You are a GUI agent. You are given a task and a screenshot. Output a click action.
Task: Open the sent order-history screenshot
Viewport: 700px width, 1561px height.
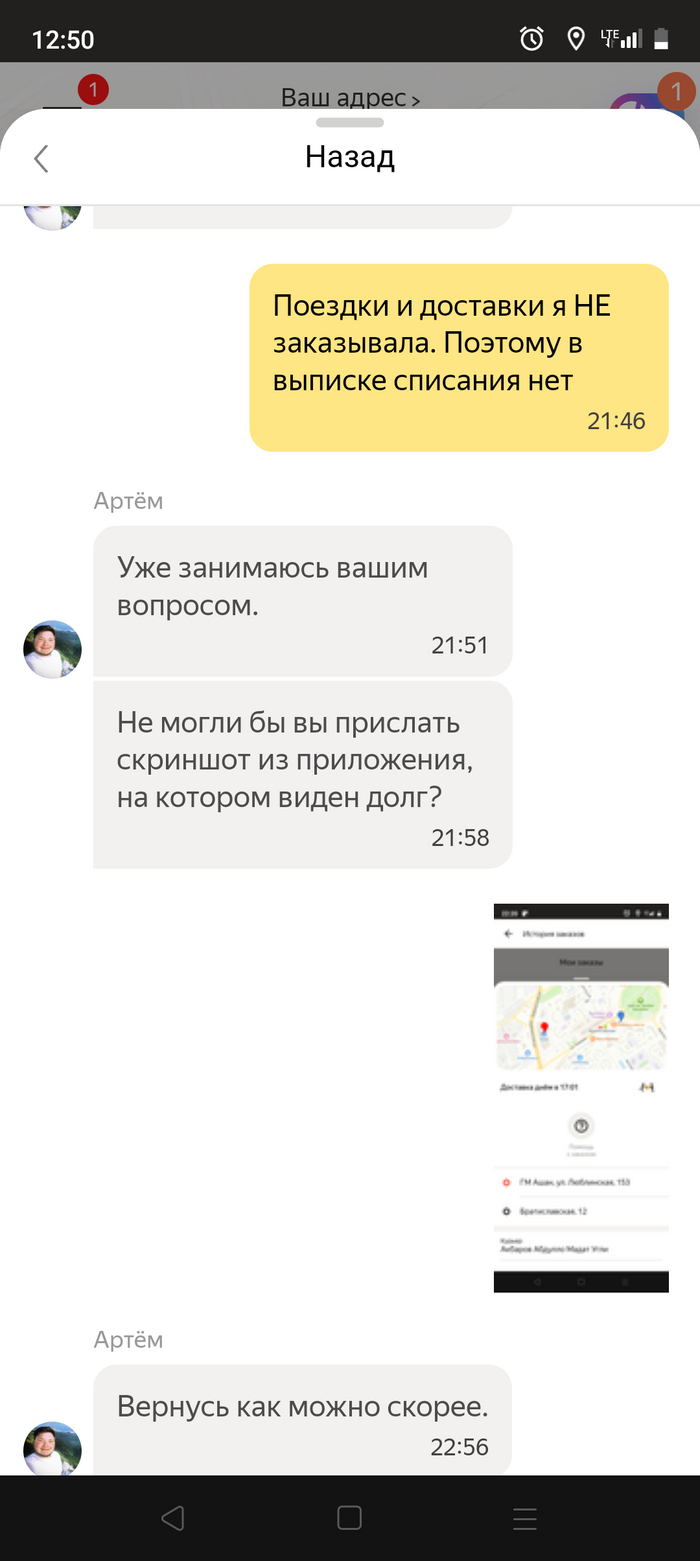(x=580, y=1098)
